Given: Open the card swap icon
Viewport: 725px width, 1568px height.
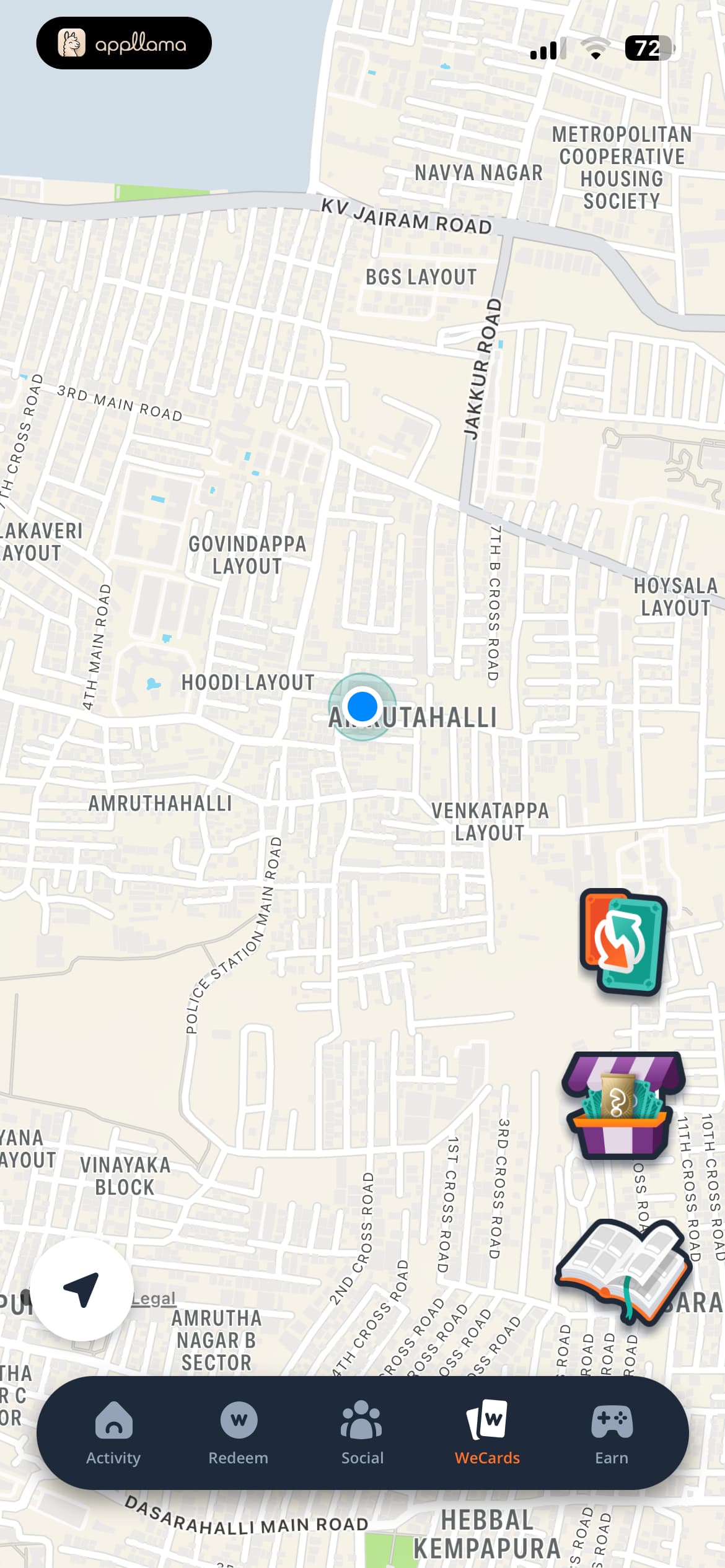Looking at the screenshot, I should pos(623,942).
